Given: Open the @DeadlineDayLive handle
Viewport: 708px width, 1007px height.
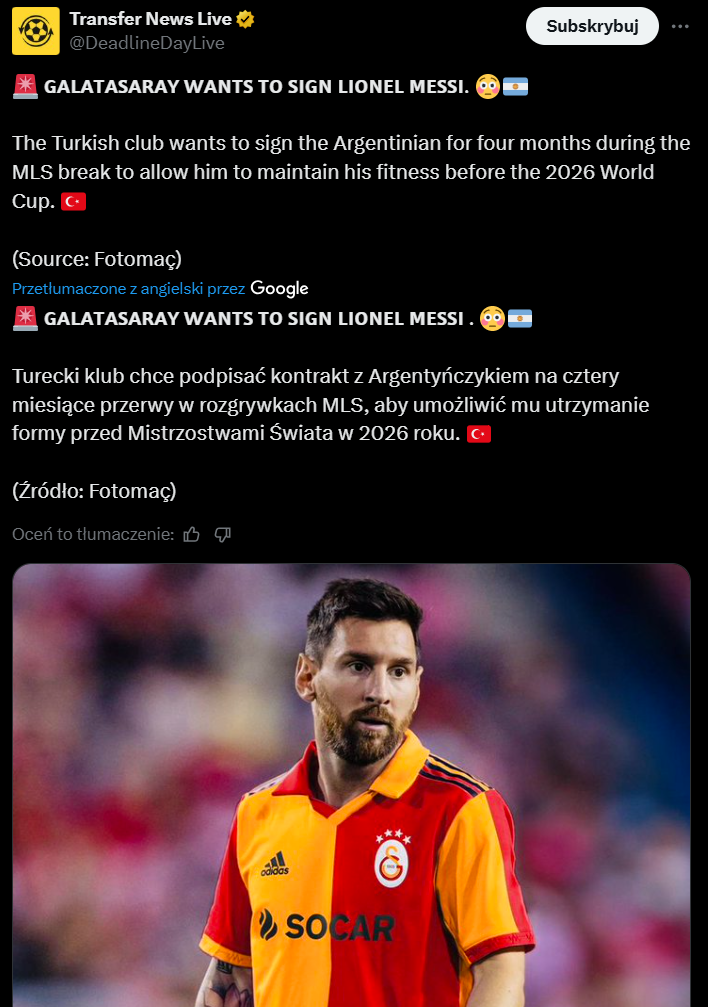Looking at the screenshot, I should tap(147, 43).
